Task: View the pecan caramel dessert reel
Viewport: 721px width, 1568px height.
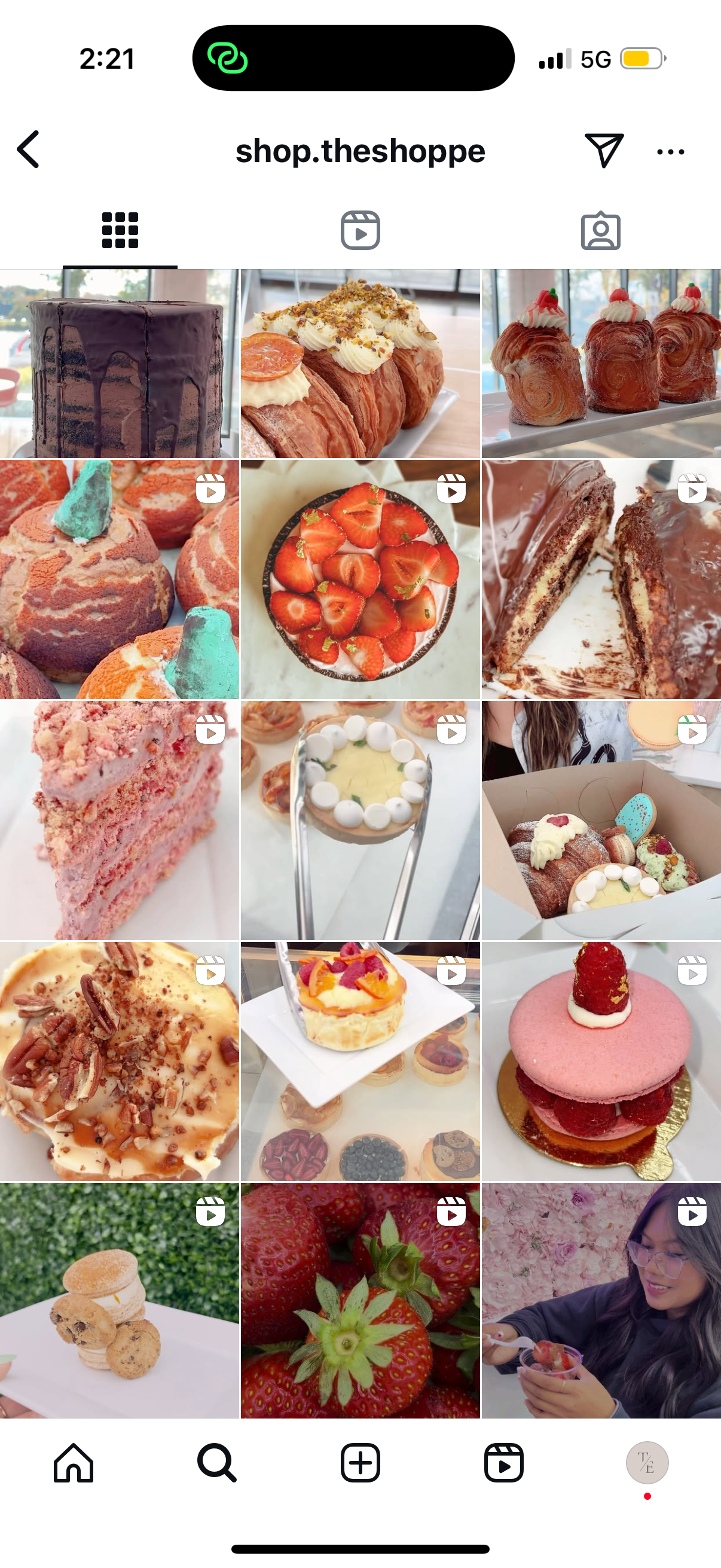Action: click(x=119, y=1061)
